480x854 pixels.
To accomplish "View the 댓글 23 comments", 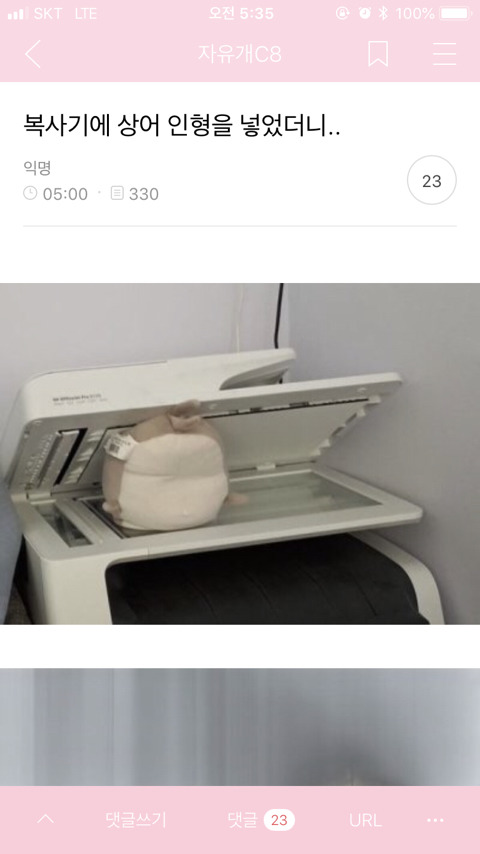I will click(x=261, y=820).
